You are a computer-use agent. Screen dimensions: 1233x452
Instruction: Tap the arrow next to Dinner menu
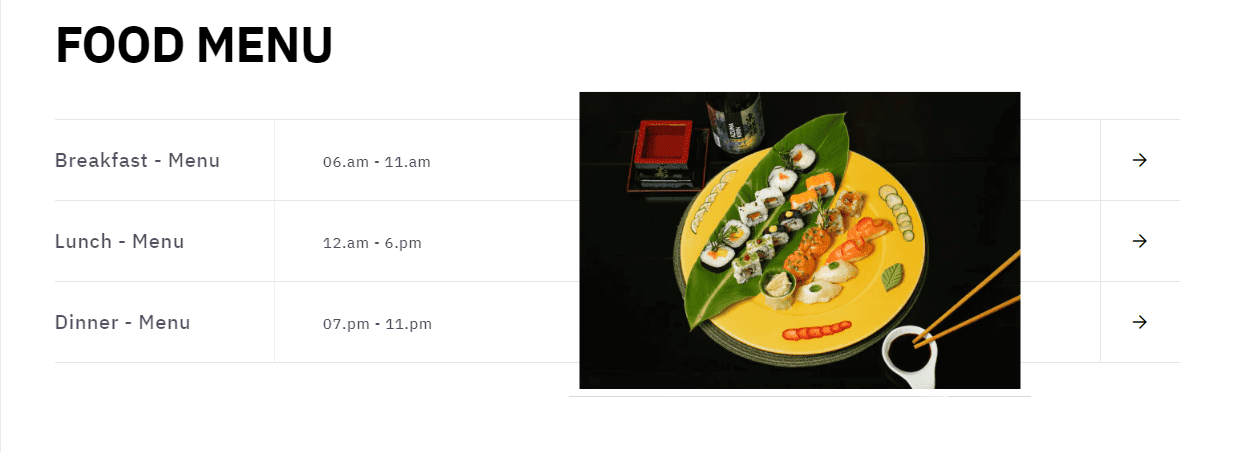click(1139, 322)
